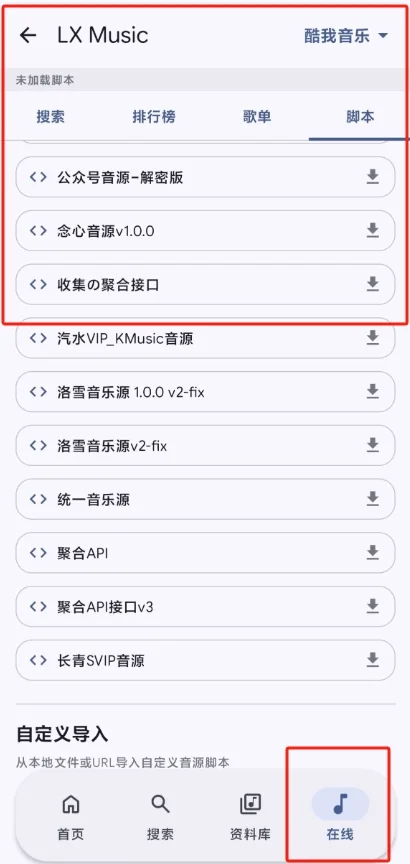
Task: Select the 在线 bottom tab
Action: point(339,816)
